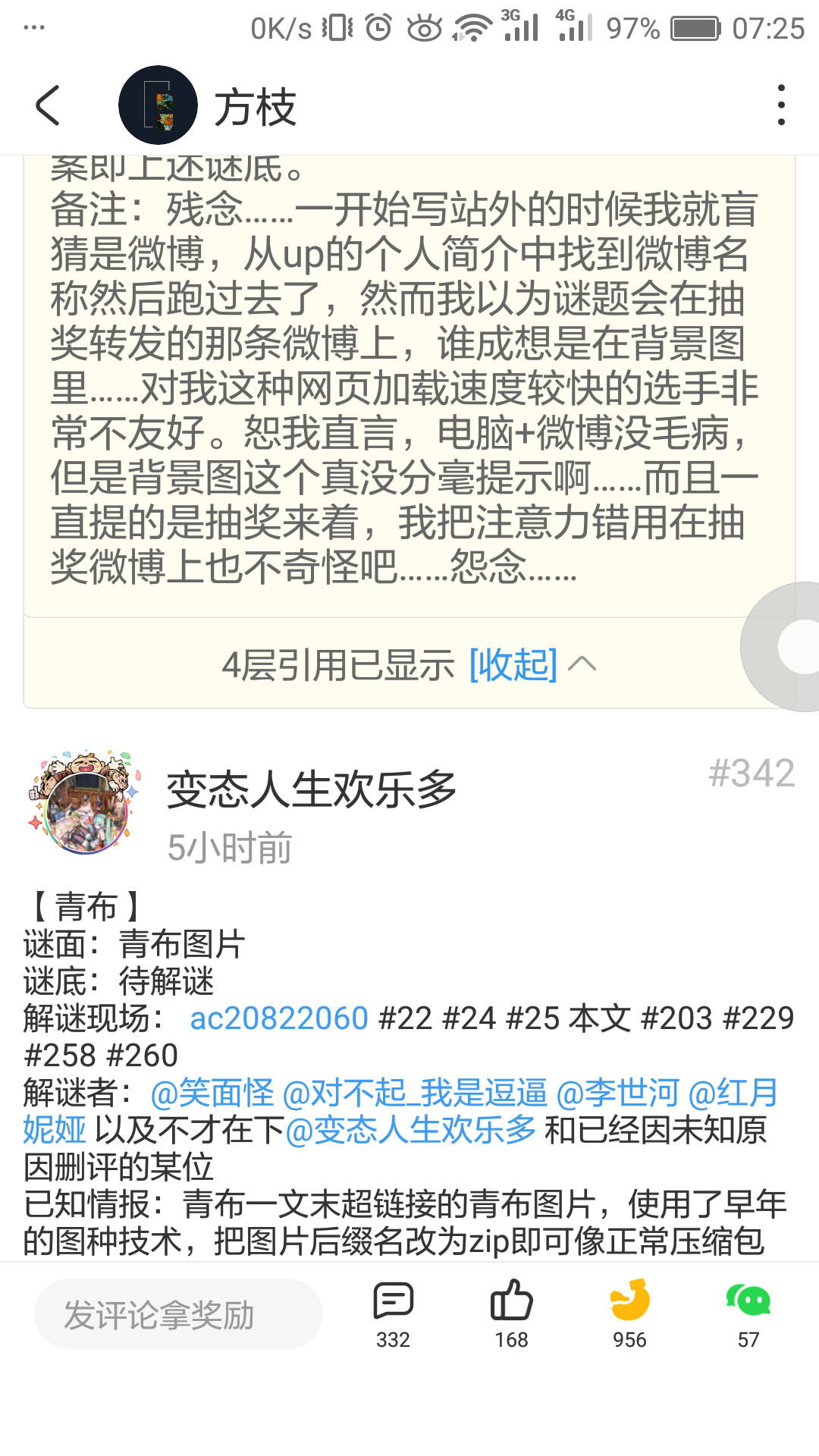Viewport: 819px width, 1456px height.
Task: Open the @红月妮娅 mention
Action: pos(733,1093)
